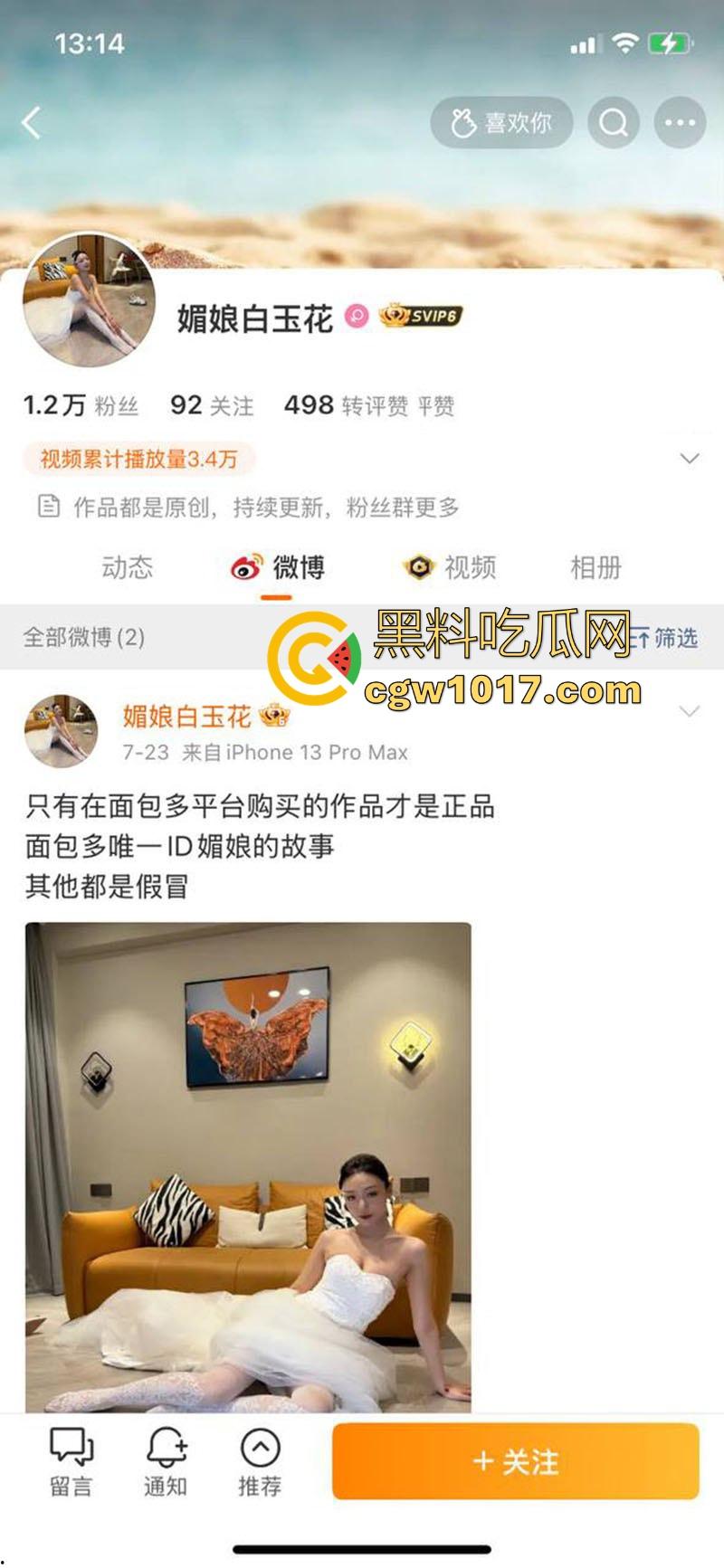This screenshot has width=724, height=1568.
Task: Open the 筛选 filter option
Action: tap(668, 638)
